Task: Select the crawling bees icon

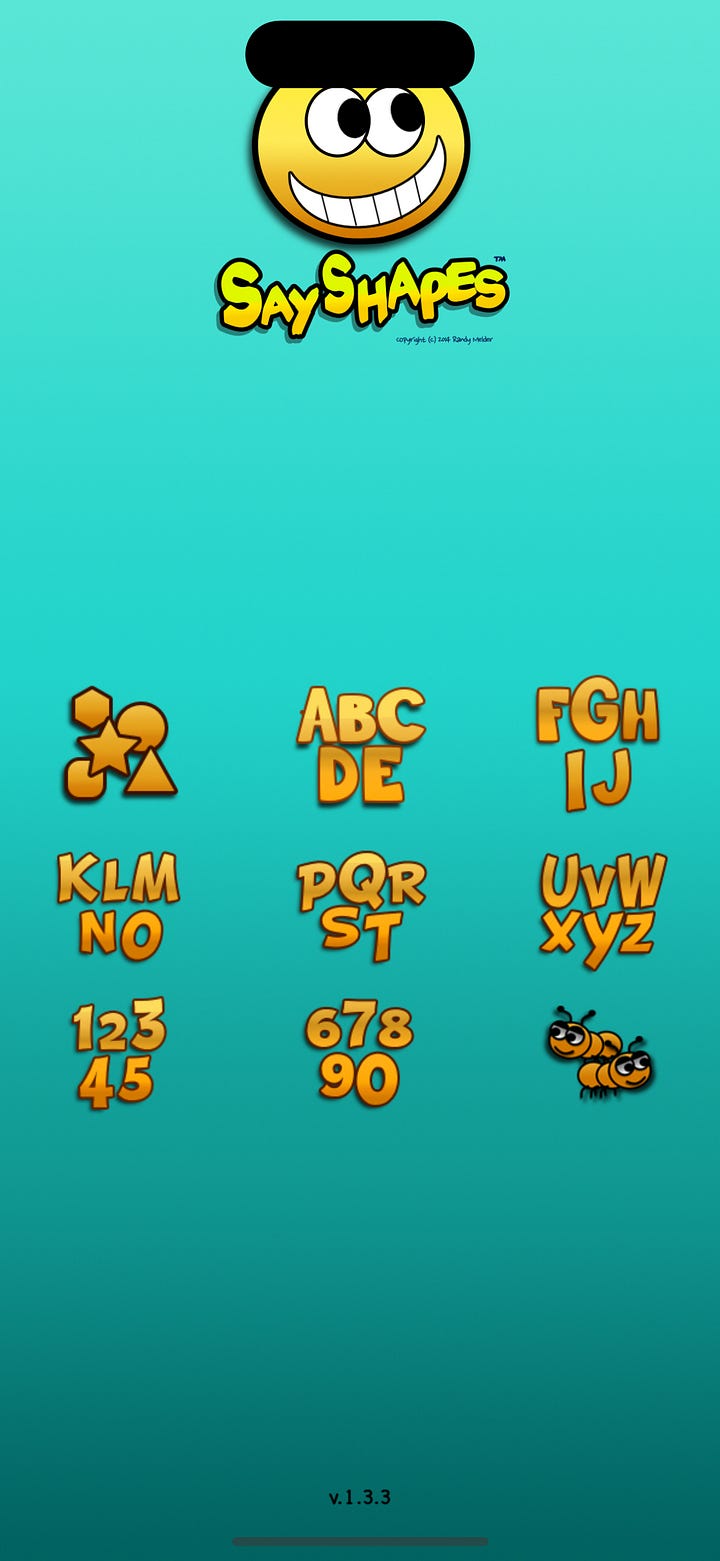Action: pyautogui.click(x=598, y=1055)
